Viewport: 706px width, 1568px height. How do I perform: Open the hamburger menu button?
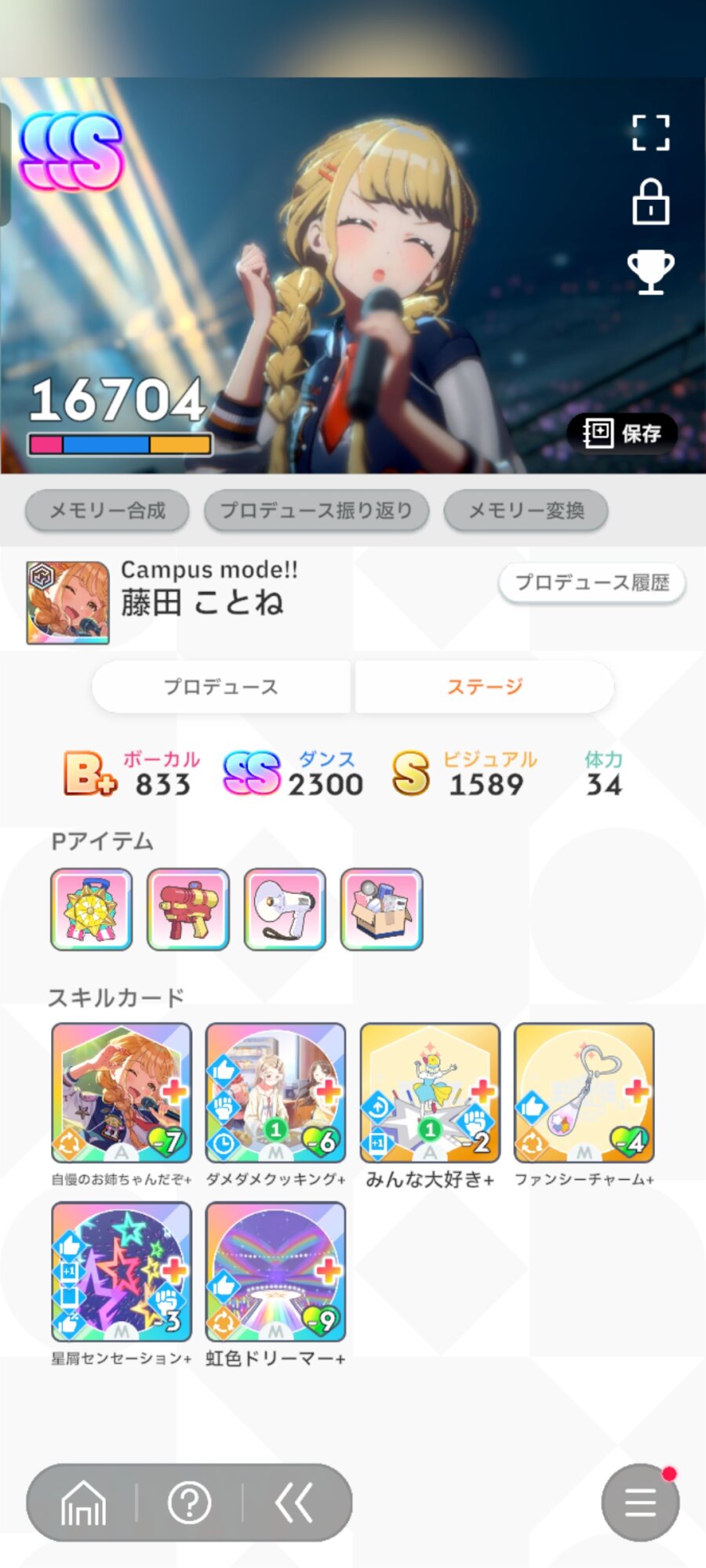(640, 1502)
